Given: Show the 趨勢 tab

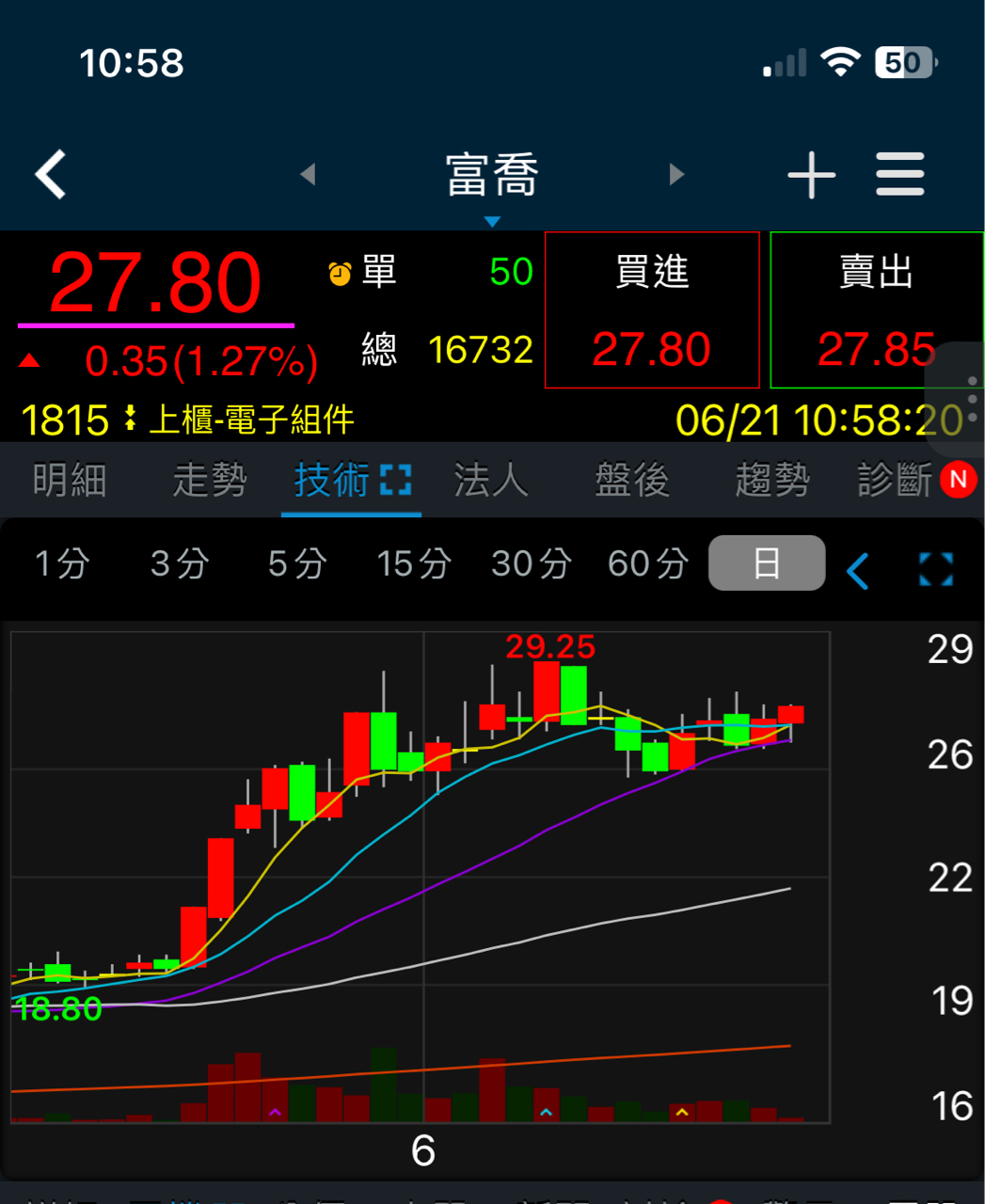Looking at the screenshot, I should pos(771,481).
